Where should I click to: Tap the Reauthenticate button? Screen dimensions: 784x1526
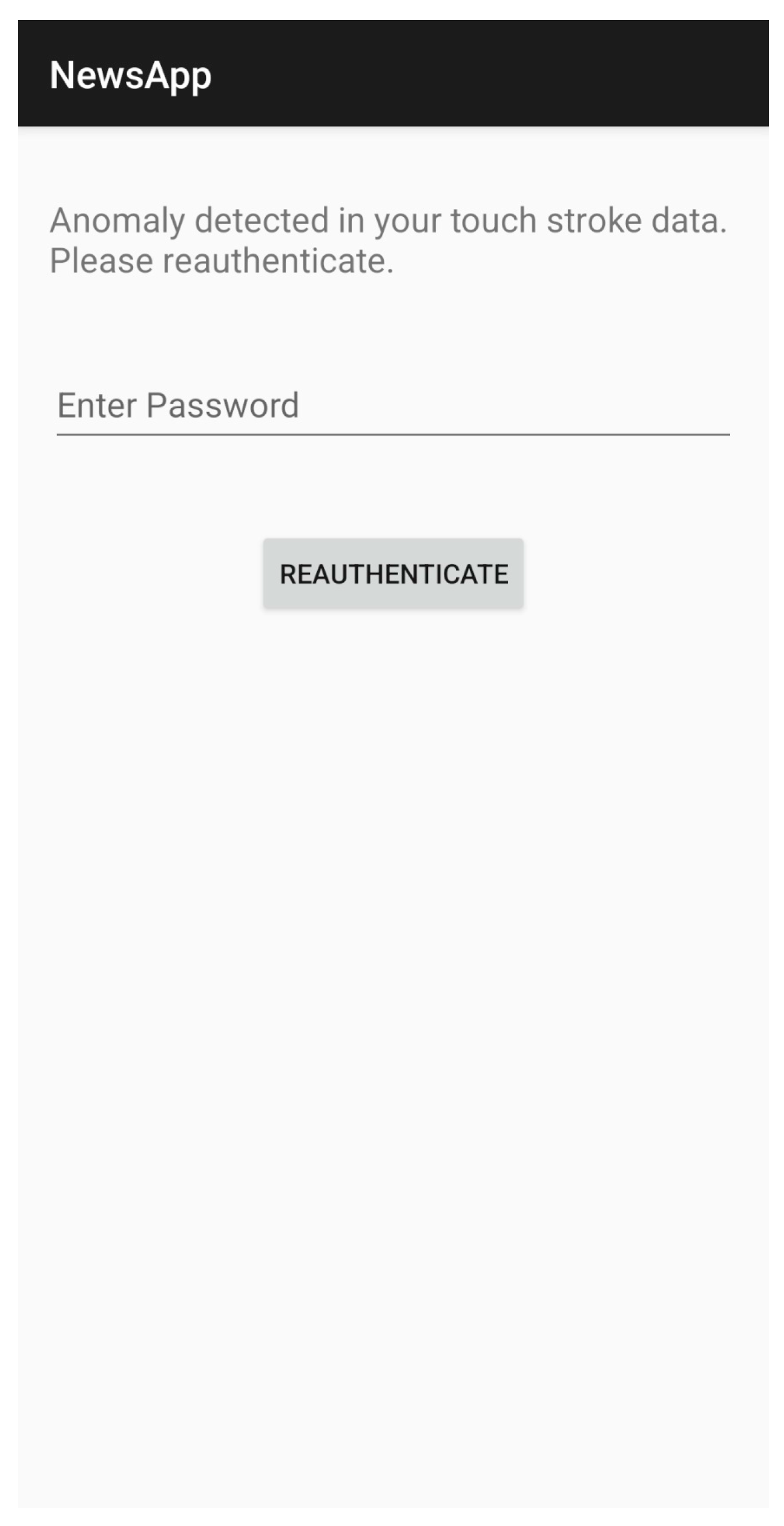point(393,573)
